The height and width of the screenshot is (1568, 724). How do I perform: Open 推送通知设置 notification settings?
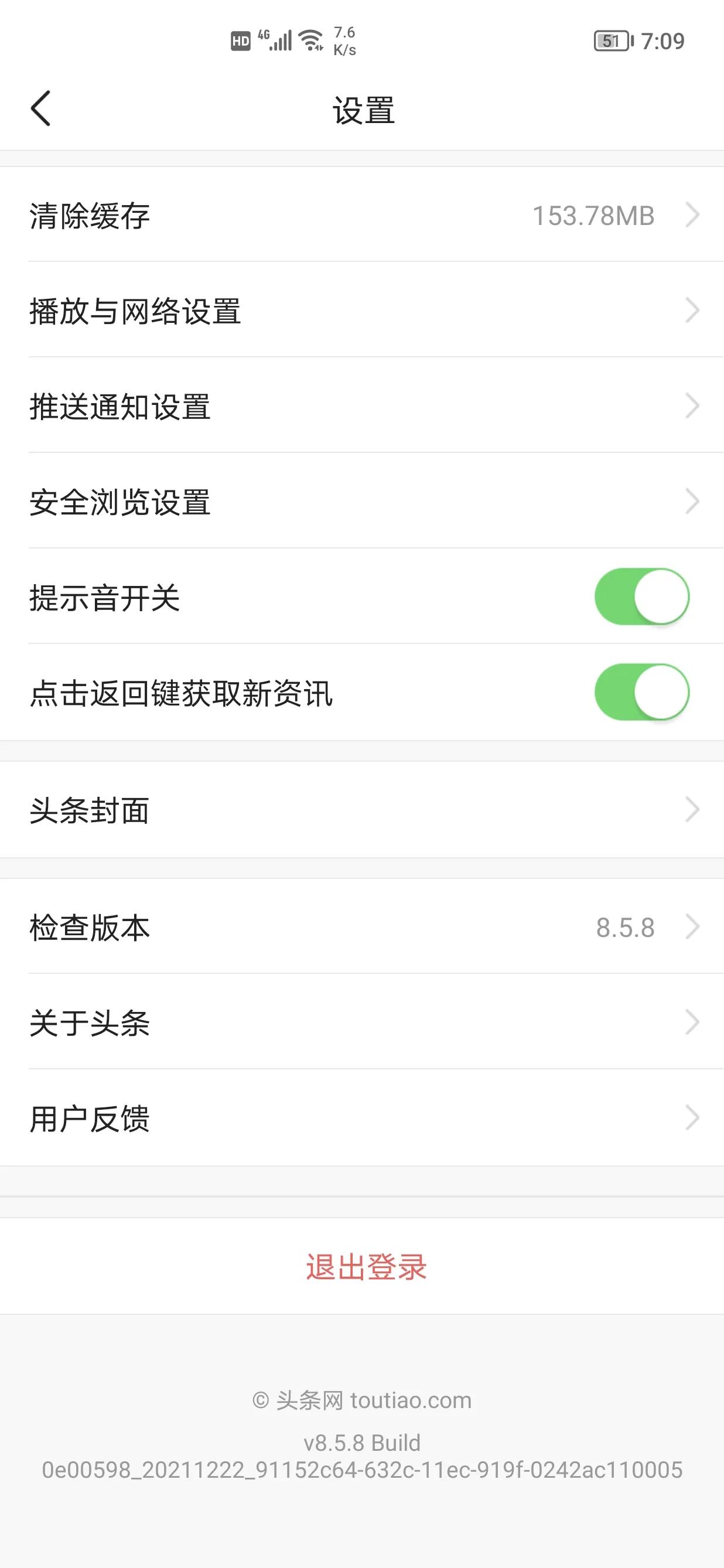point(243,407)
